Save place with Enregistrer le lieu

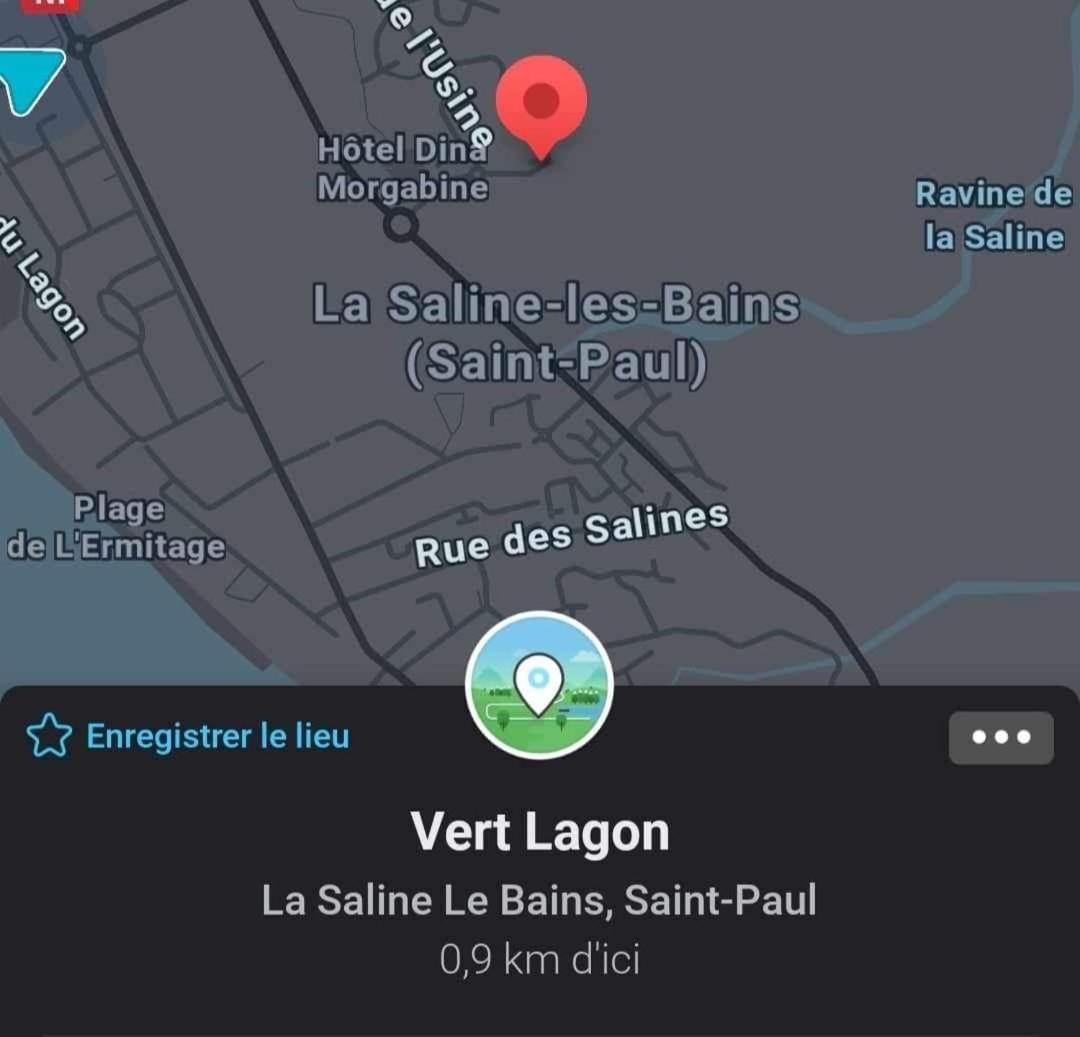point(188,737)
